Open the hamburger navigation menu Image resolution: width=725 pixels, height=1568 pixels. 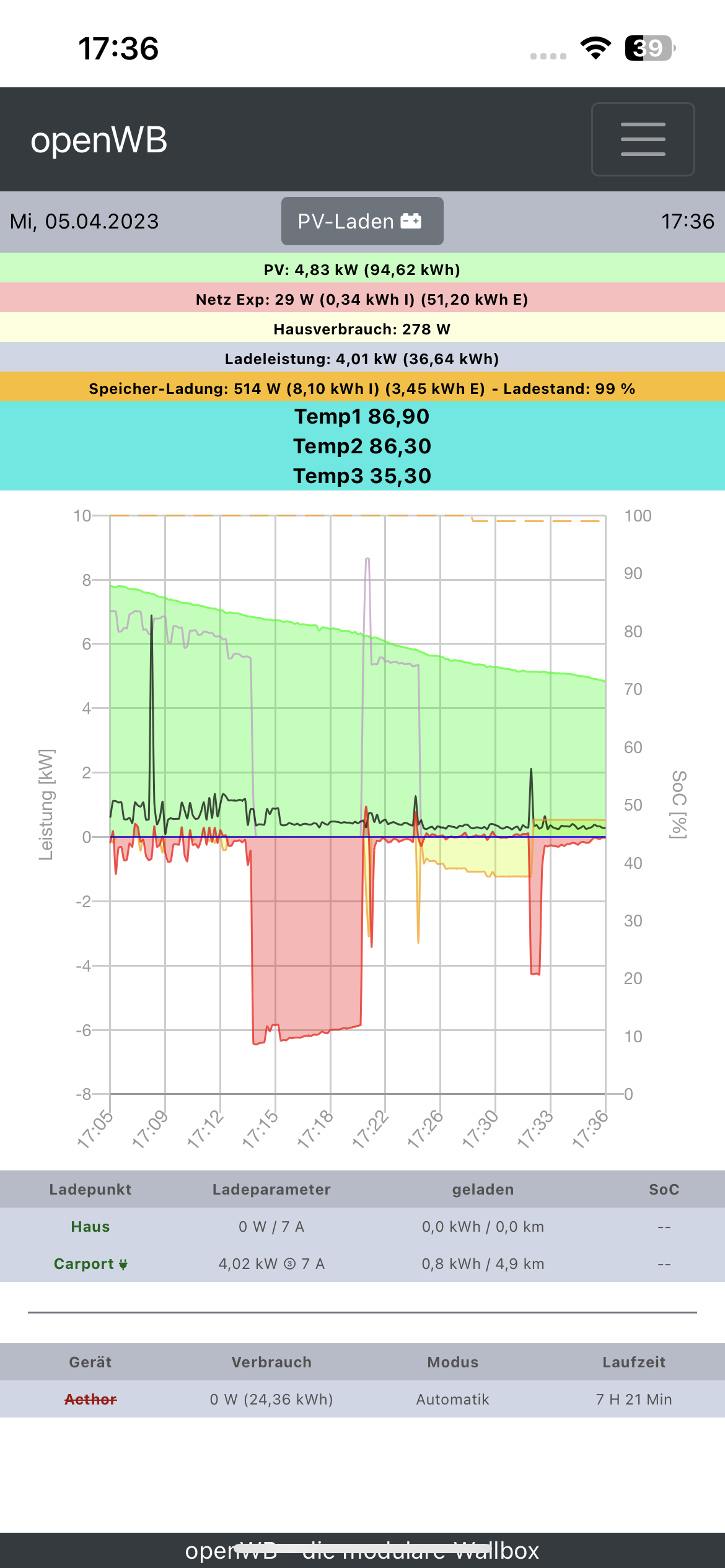643,139
